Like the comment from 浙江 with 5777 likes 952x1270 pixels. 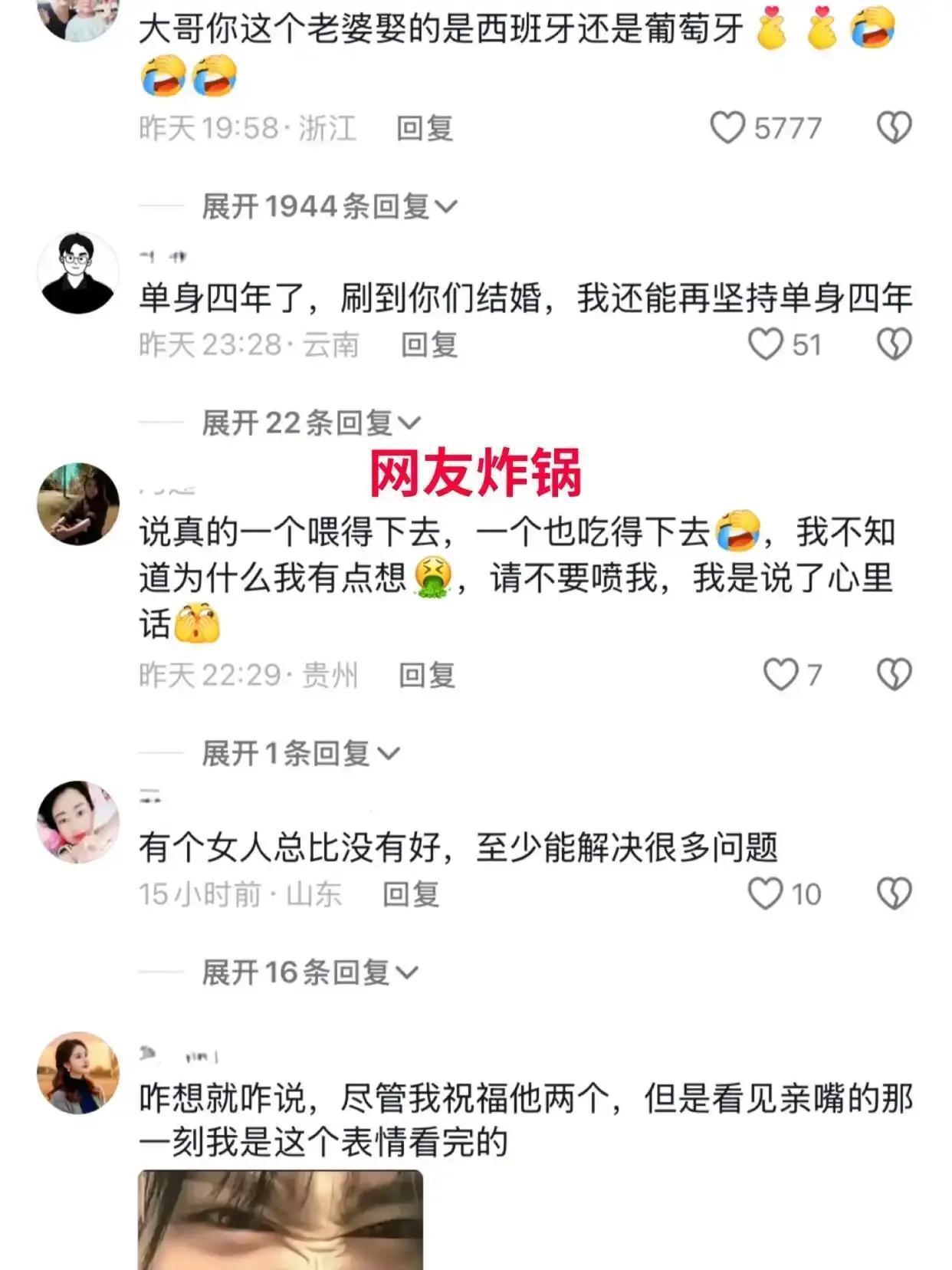coord(727,128)
